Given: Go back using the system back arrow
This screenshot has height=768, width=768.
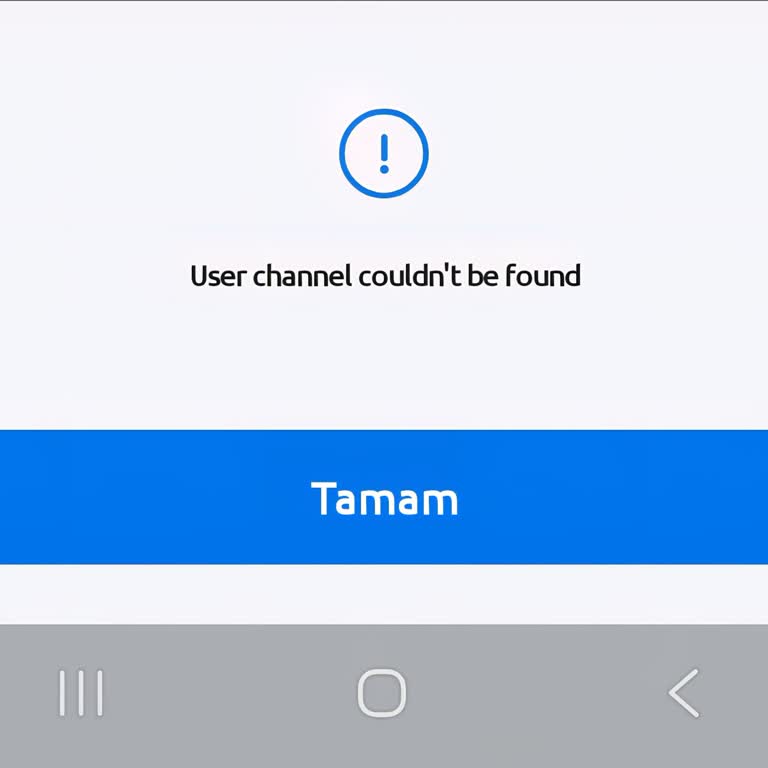Looking at the screenshot, I should [684, 693].
